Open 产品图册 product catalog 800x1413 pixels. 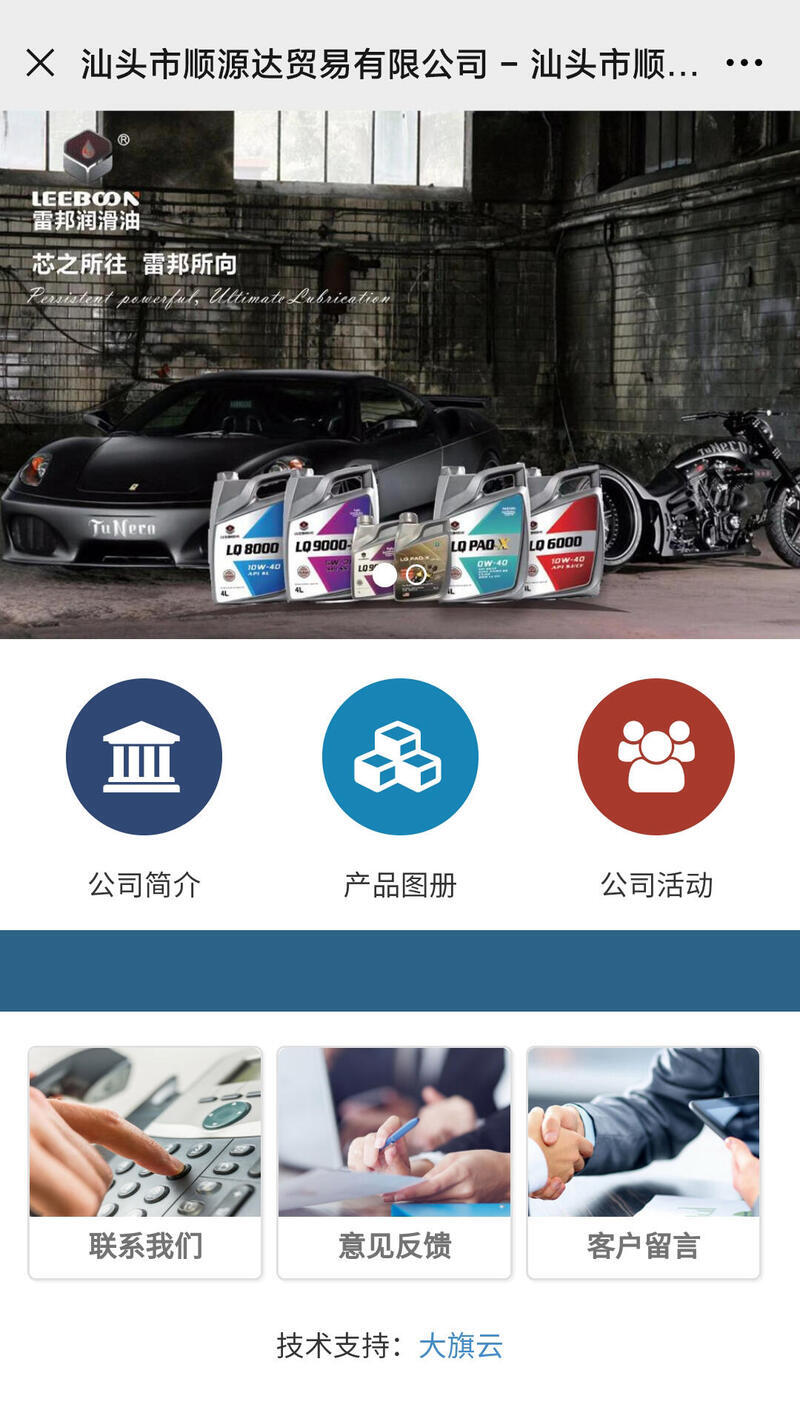pos(400,757)
